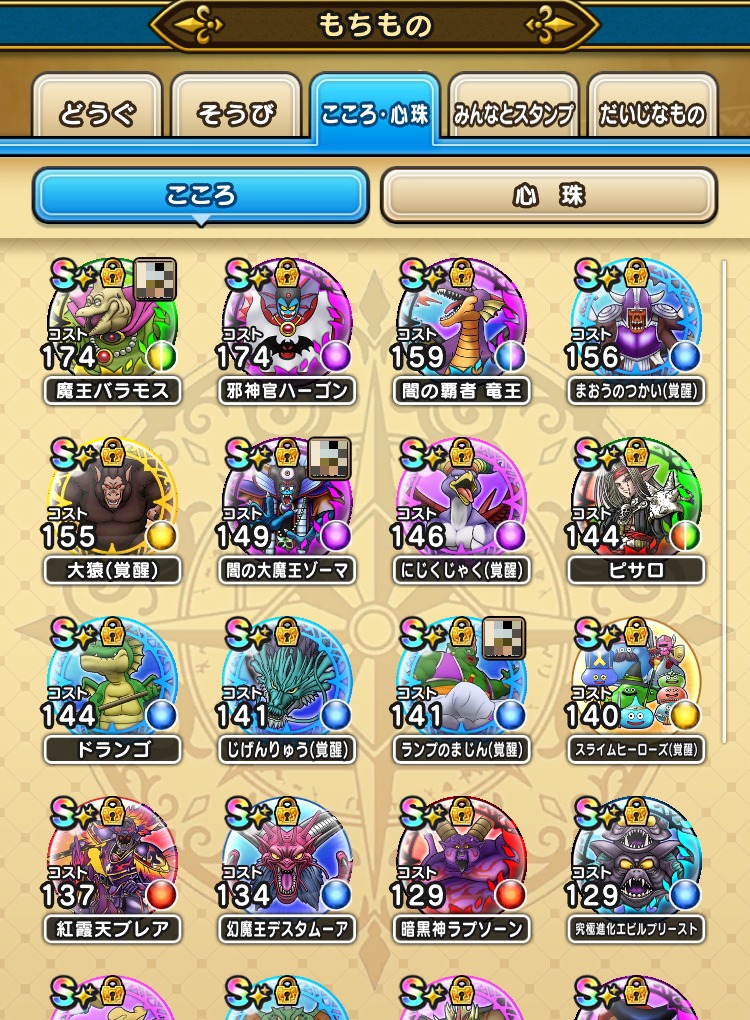Screen dimensions: 750x1020
Task: Open the だいじなもの tab
Action: coord(652,113)
